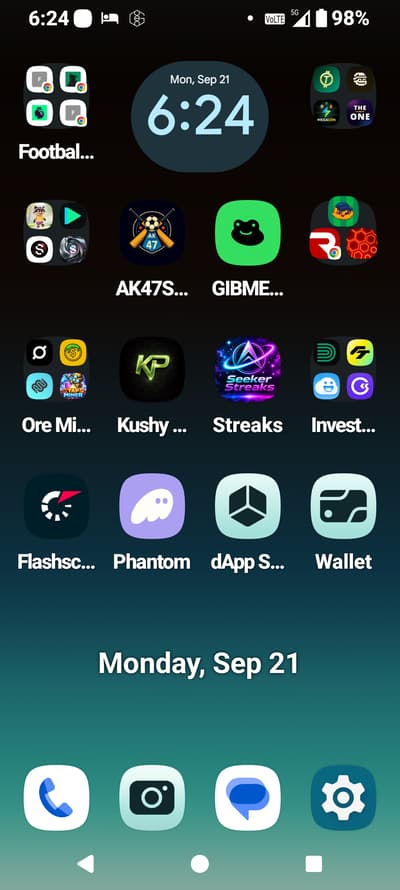
Task: Open device Settings from the dock
Action: [343, 797]
